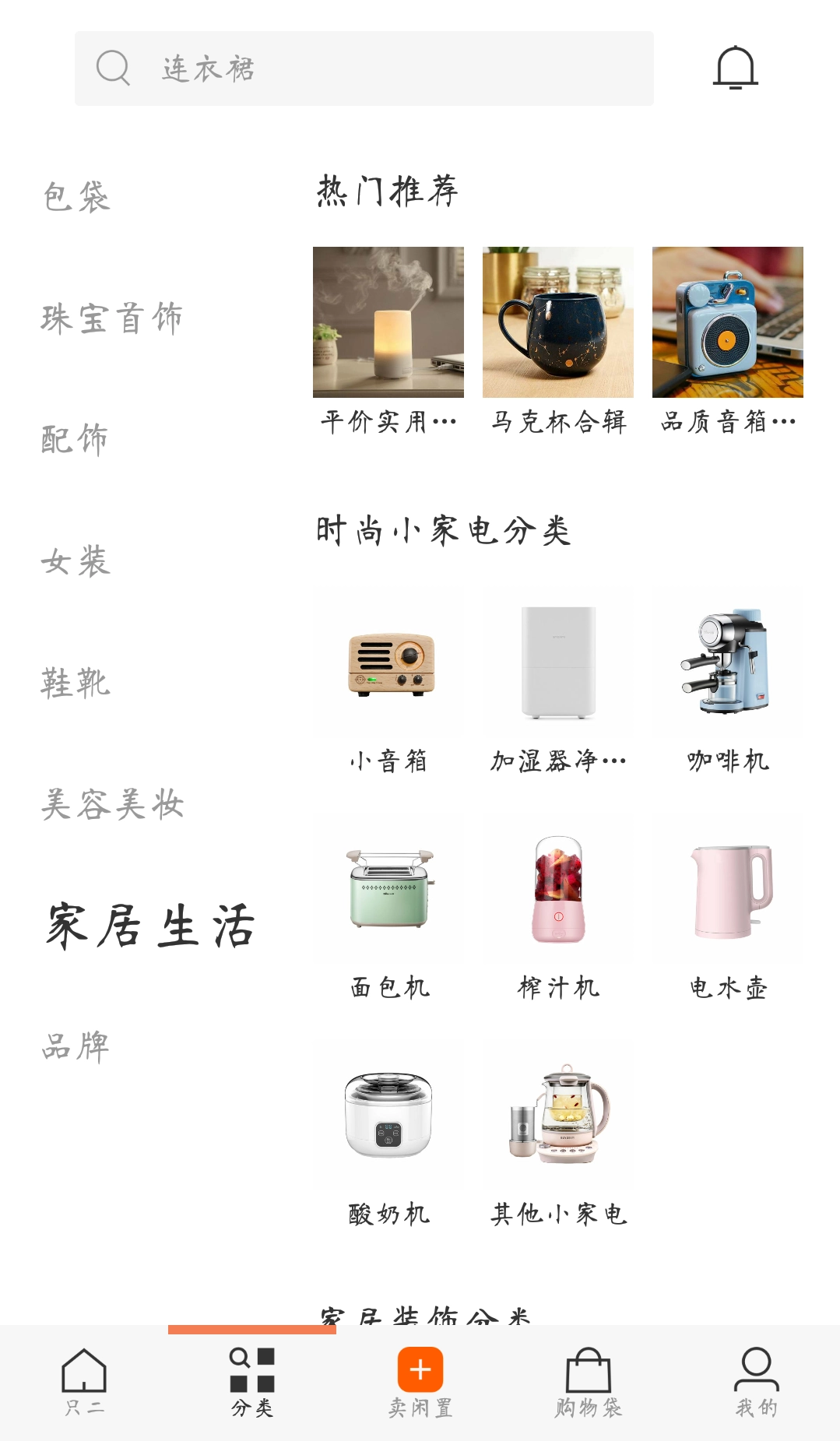The width and height of the screenshot is (840, 1441).
Task: Select the 包袋 category
Action: 76,197
